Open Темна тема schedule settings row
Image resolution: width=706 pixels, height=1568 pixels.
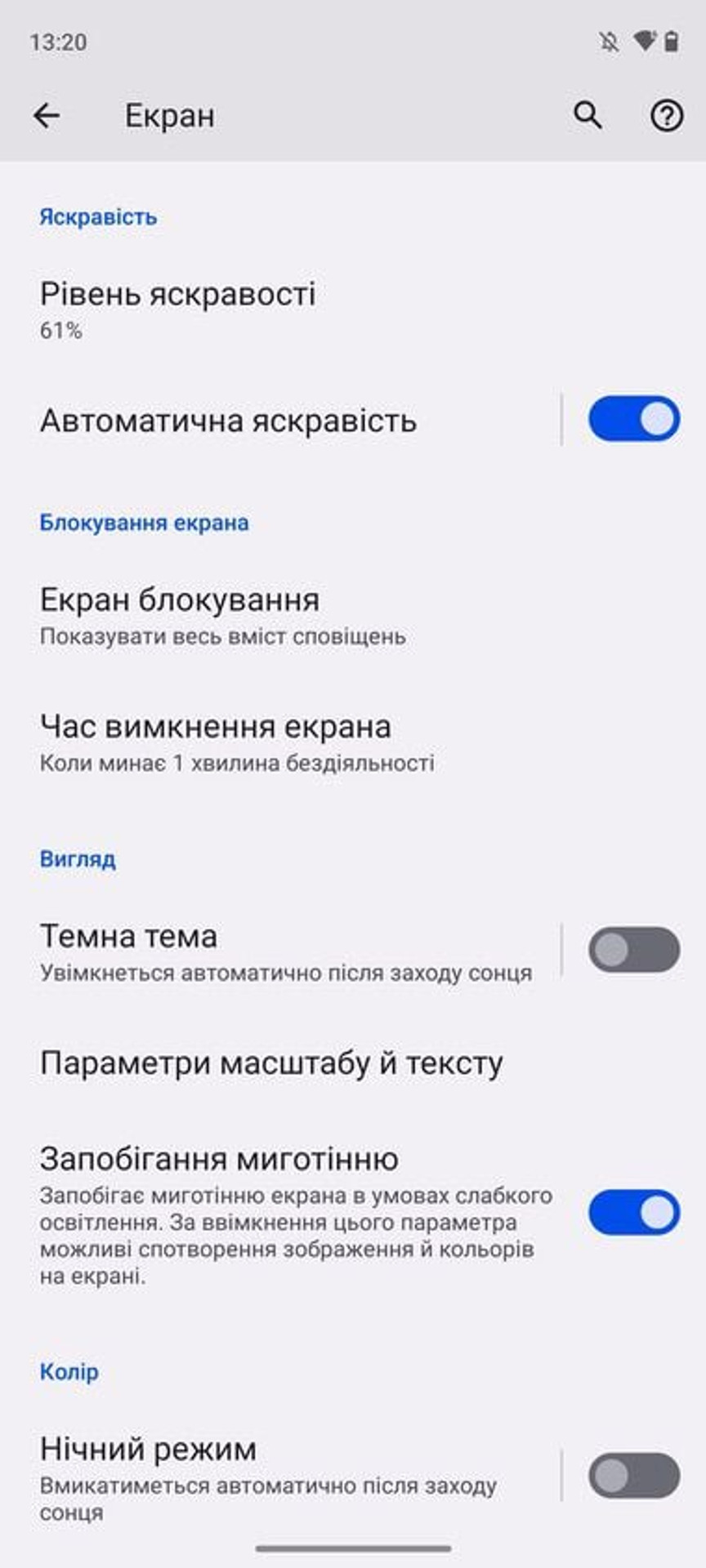(x=280, y=951)
